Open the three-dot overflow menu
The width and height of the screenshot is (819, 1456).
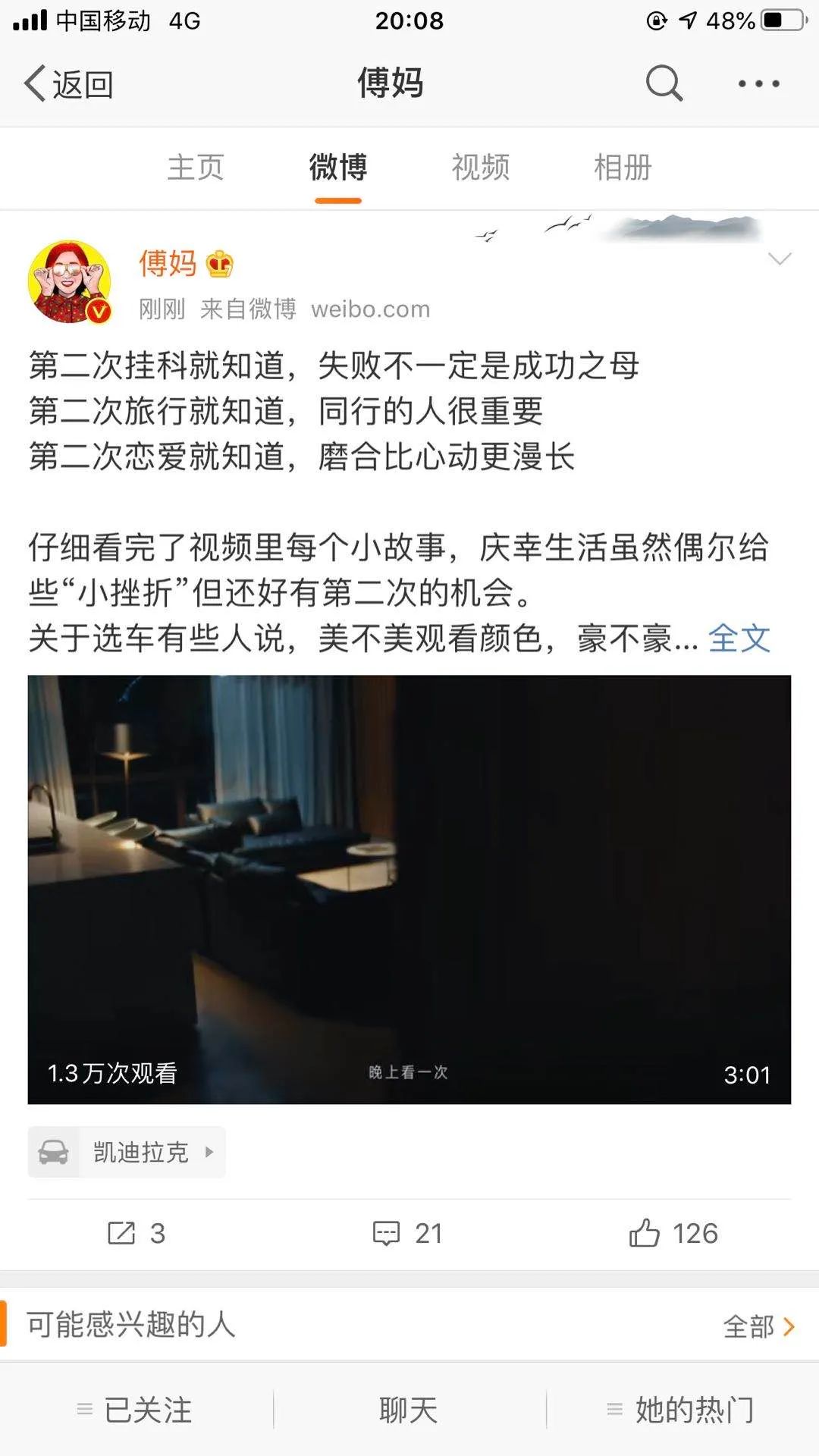(759, 83)
